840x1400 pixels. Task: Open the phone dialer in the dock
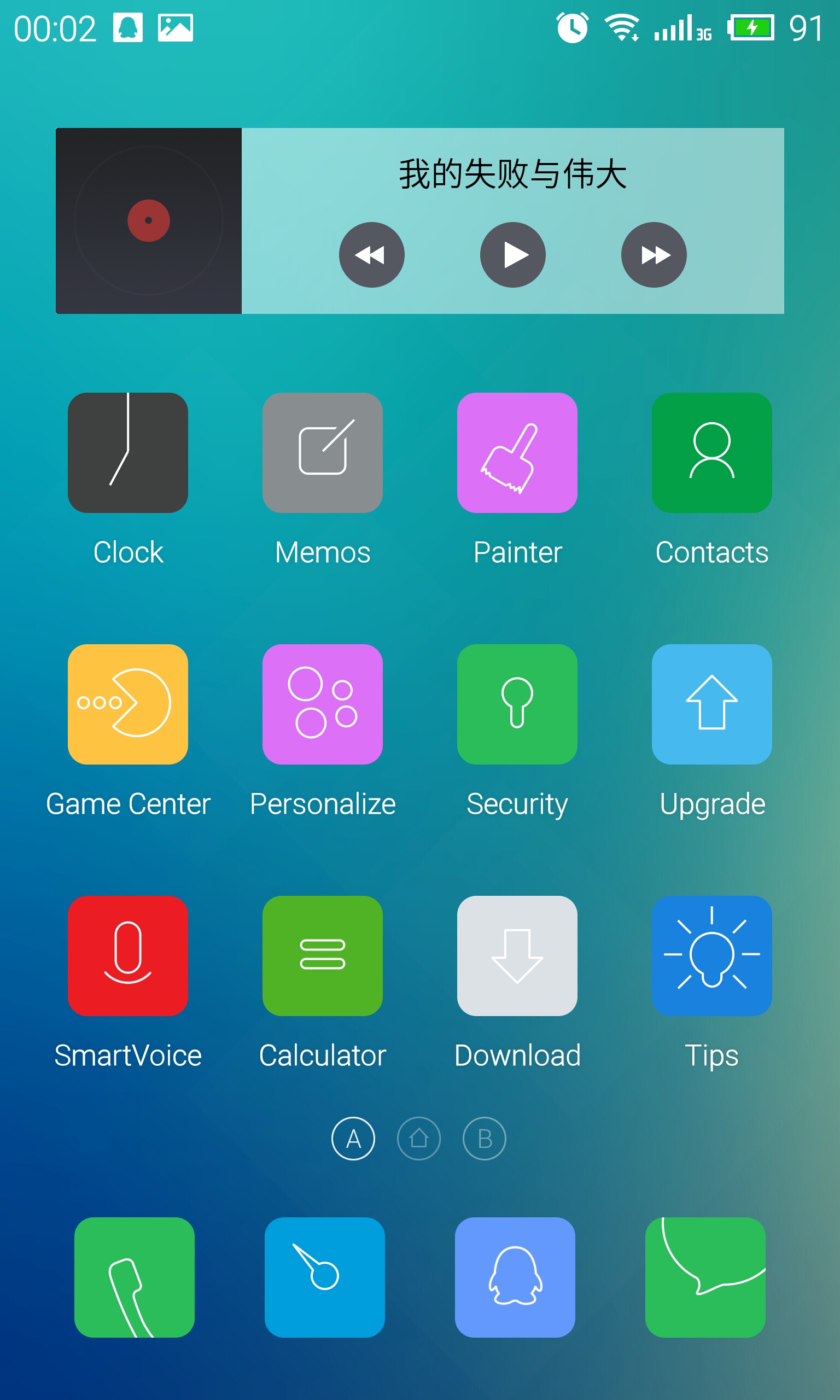(135, 1277)
